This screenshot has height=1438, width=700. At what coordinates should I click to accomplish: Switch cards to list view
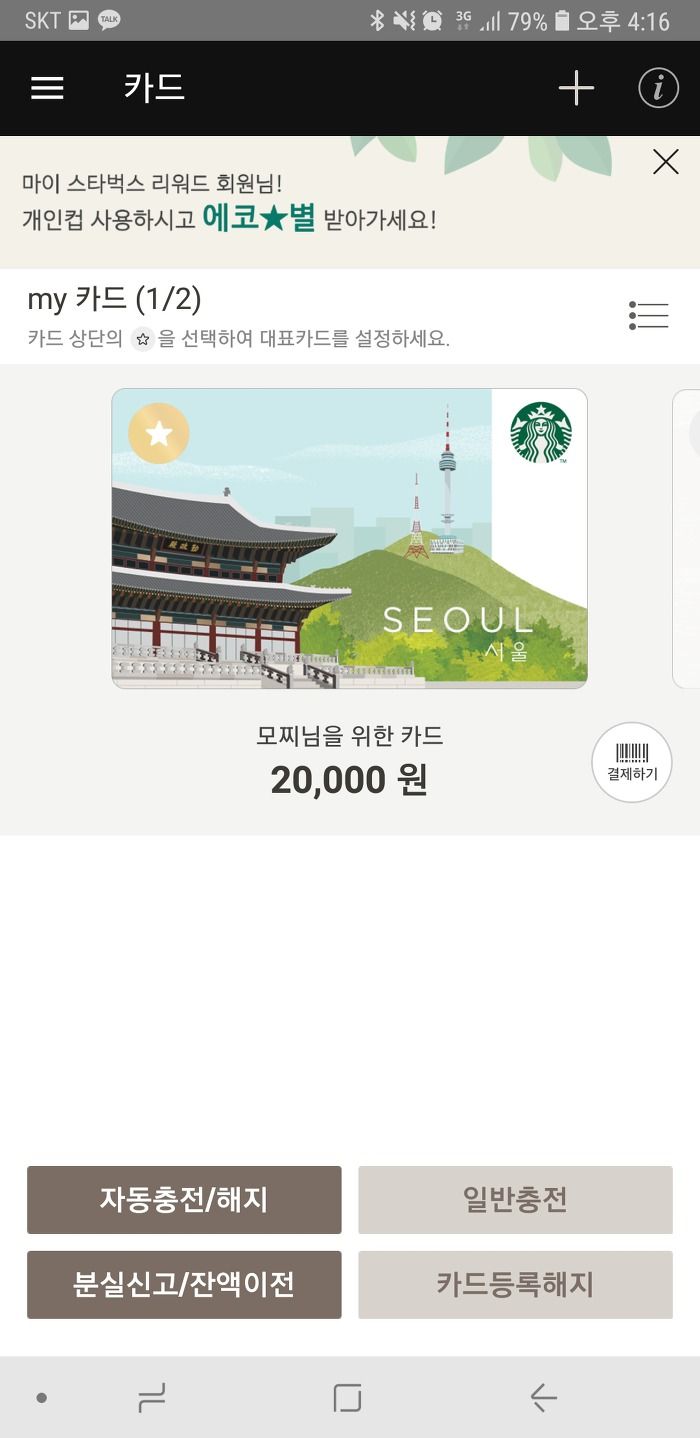point(649,316)
